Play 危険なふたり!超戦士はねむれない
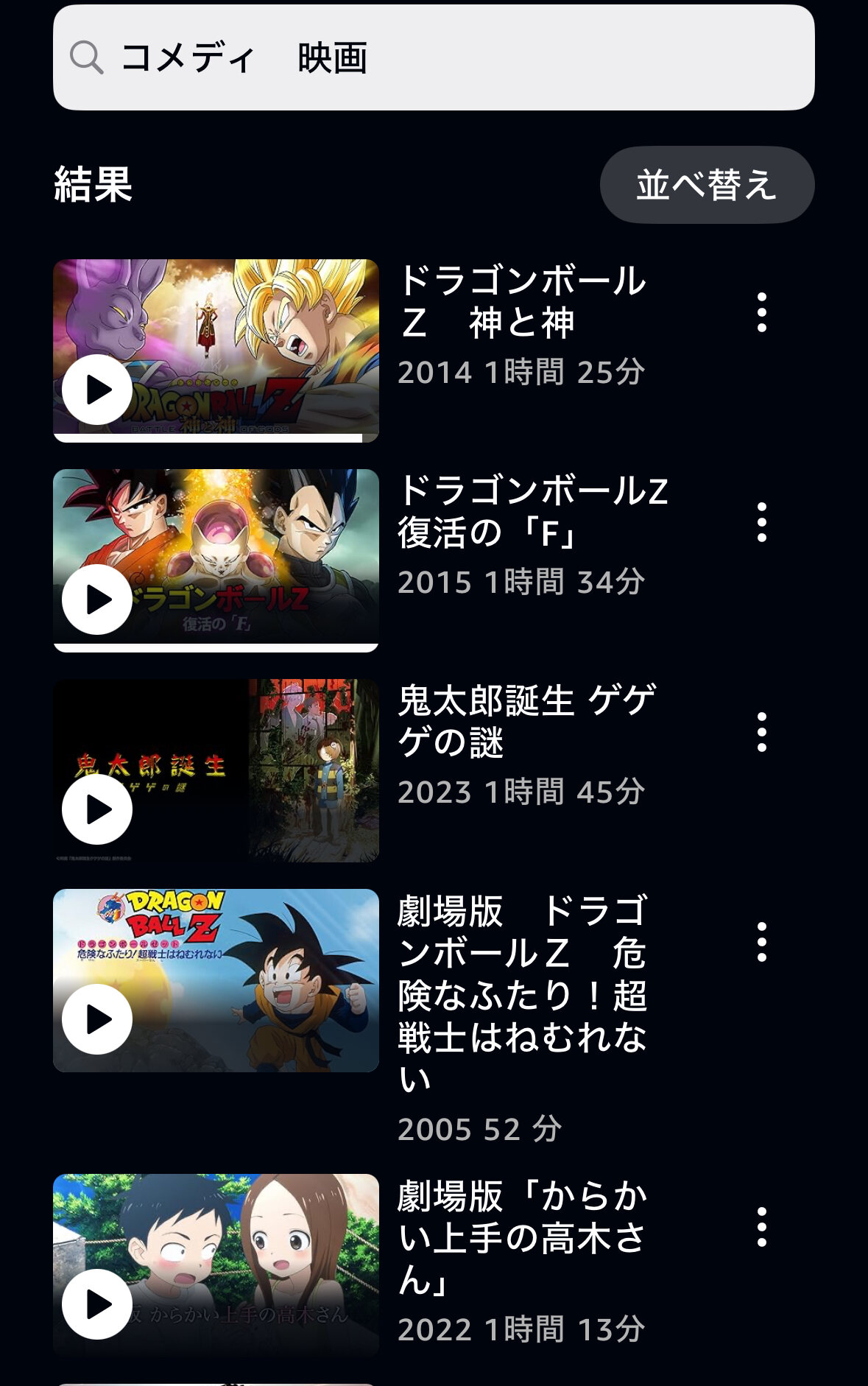Image resolution: width=868 pixels, height=1386 pixels. click(x=97, y=1019)
